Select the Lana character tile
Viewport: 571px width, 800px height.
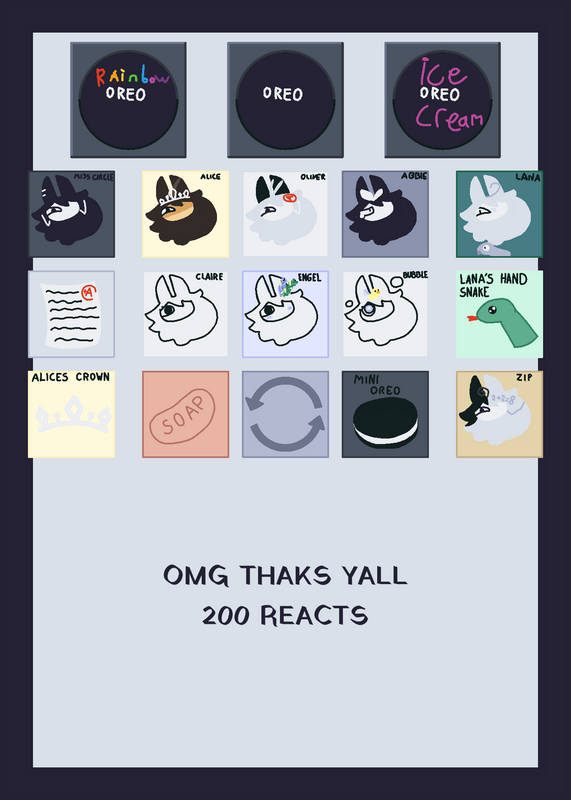pos(500,214)
